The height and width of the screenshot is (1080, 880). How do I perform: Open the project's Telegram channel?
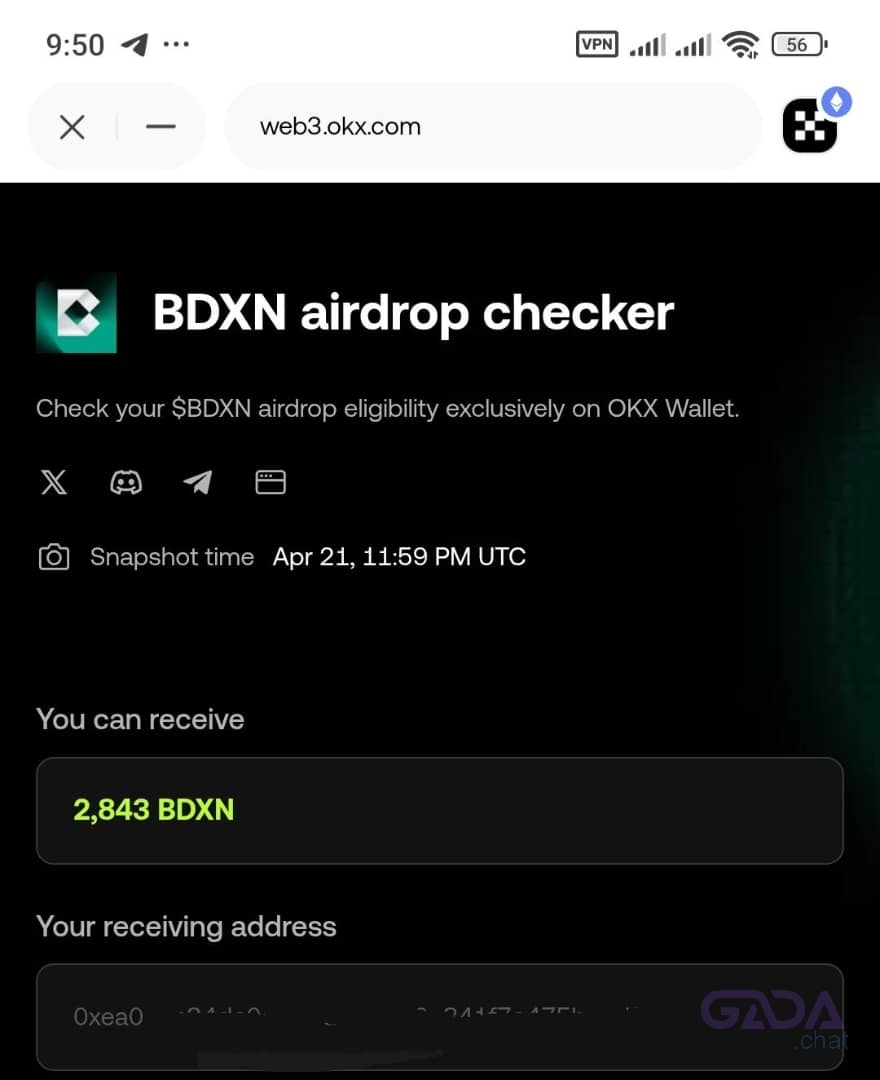click(198, 482)
